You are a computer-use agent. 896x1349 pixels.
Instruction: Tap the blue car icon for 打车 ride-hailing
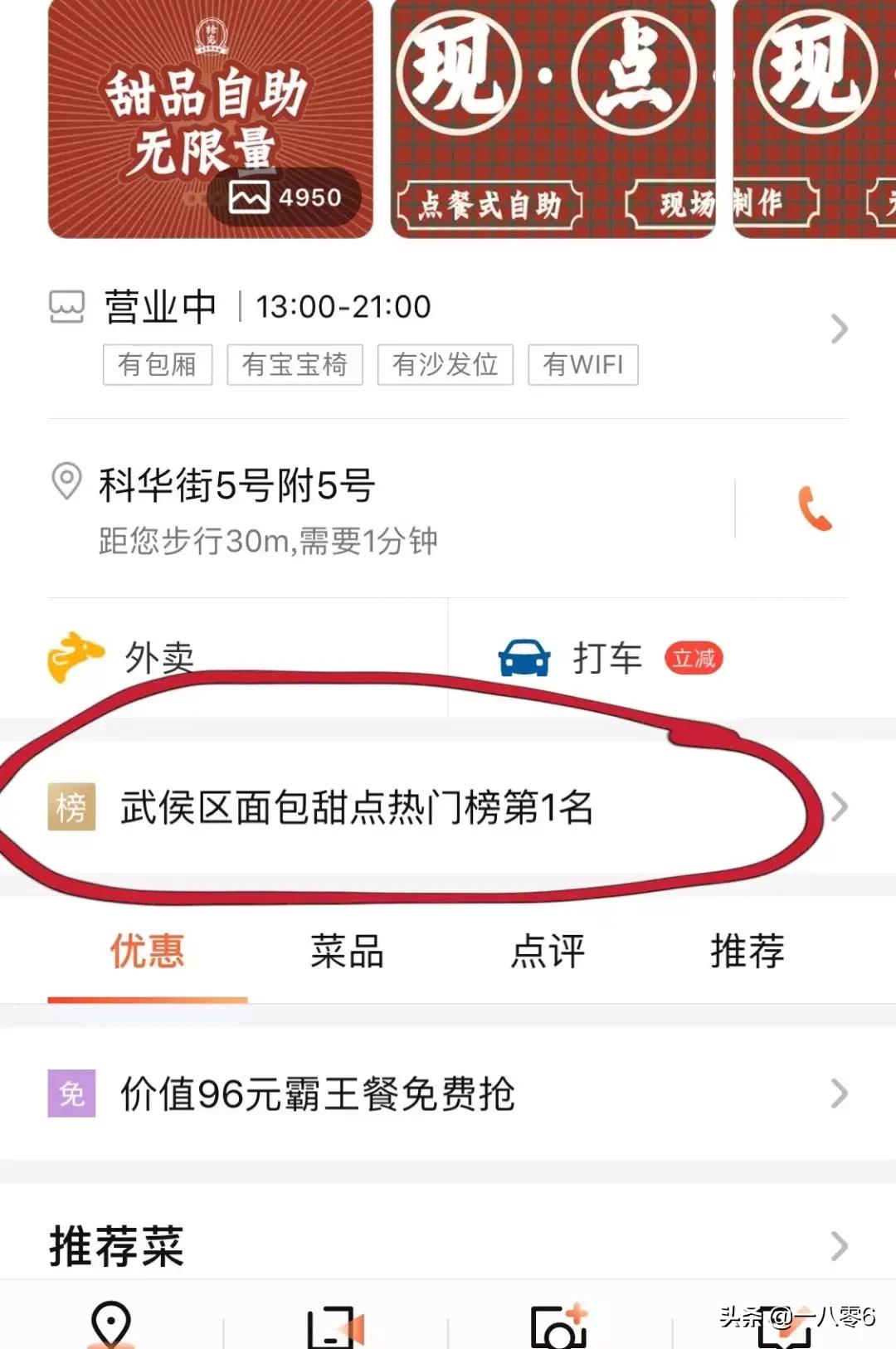point(523,655)
